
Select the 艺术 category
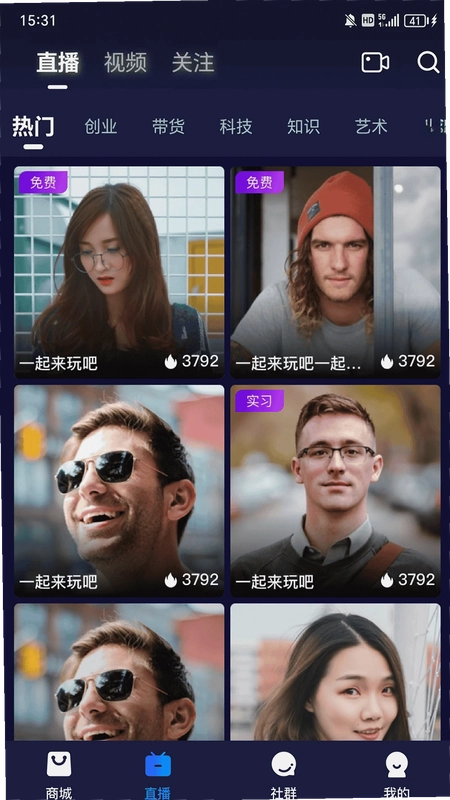pos(371,126)
